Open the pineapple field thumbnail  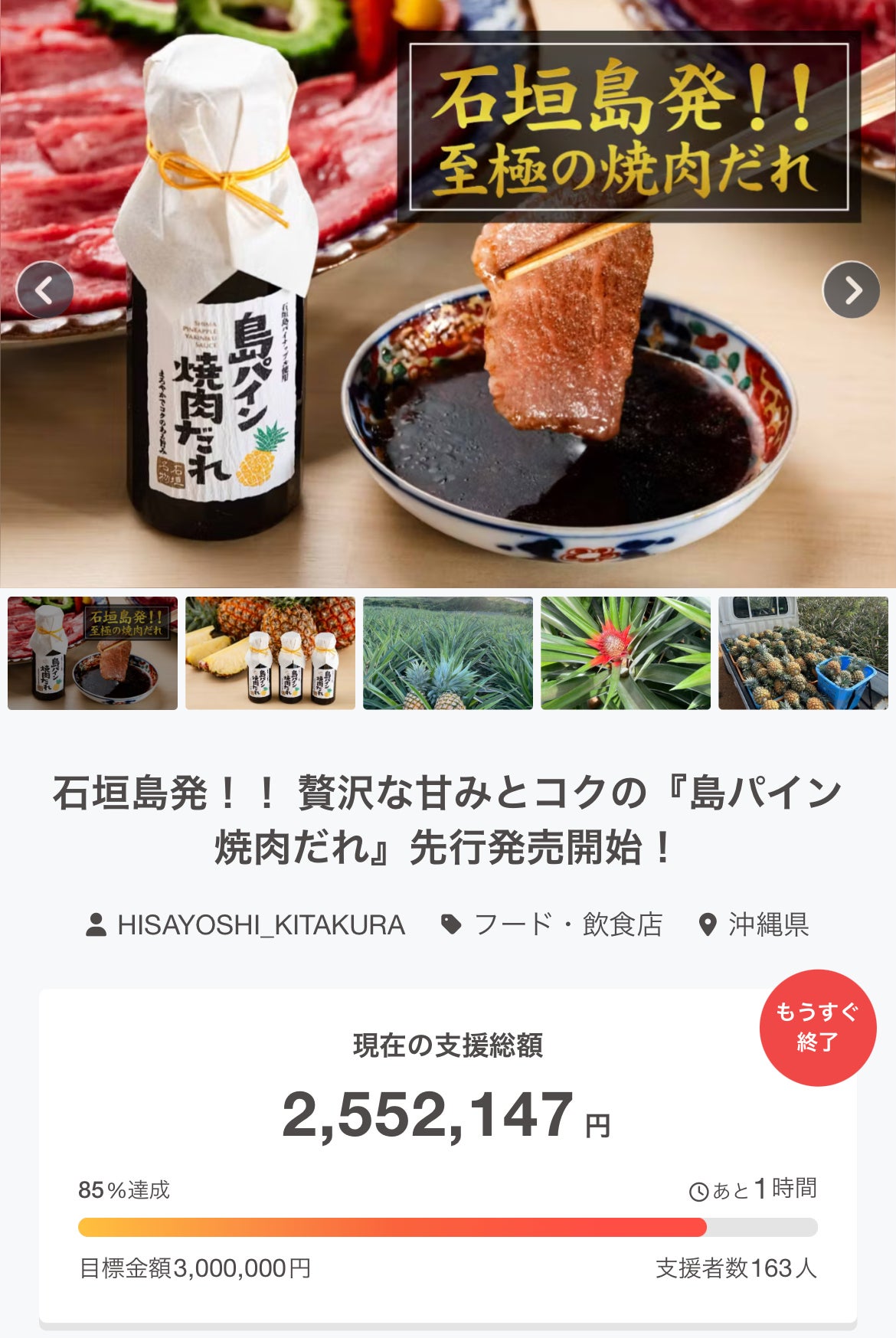pos(448,653)
